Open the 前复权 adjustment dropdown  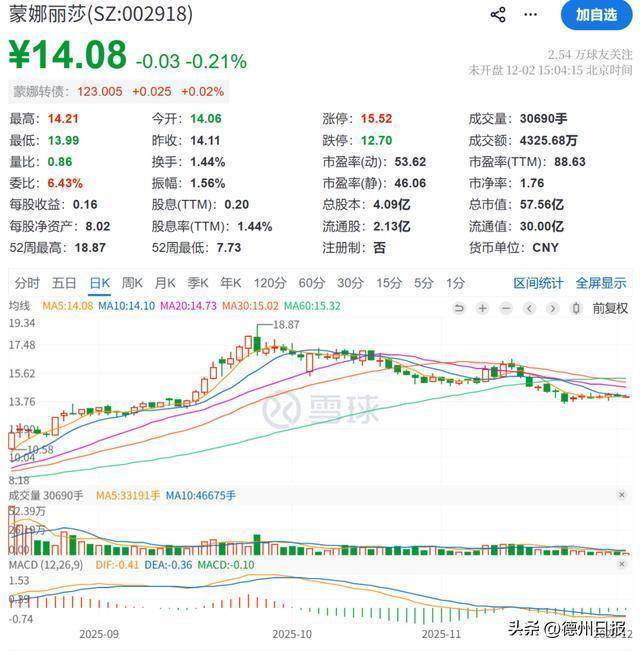[609, 308]
